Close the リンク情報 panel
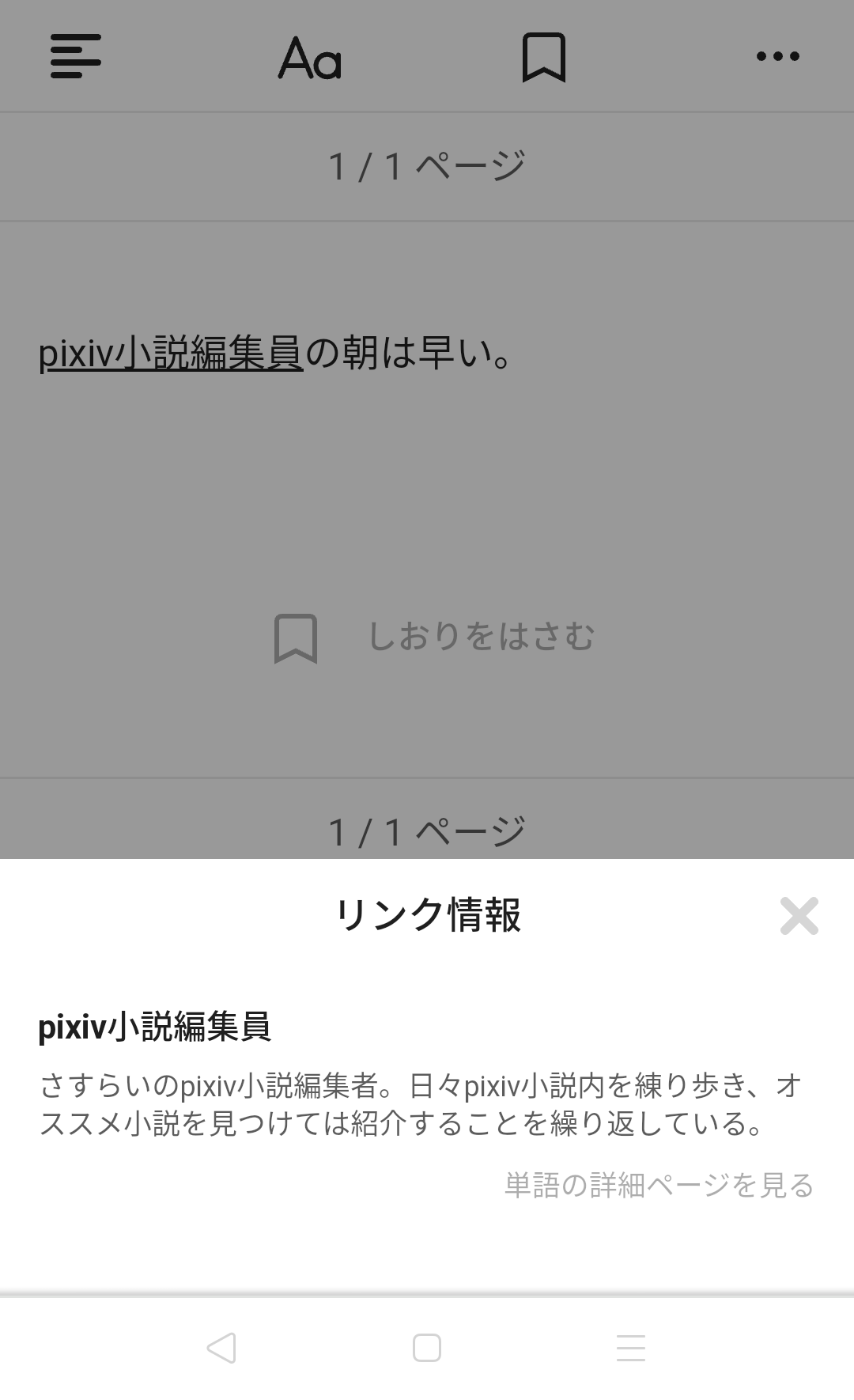Screen dimensions: 854x1400 [799, 916]
